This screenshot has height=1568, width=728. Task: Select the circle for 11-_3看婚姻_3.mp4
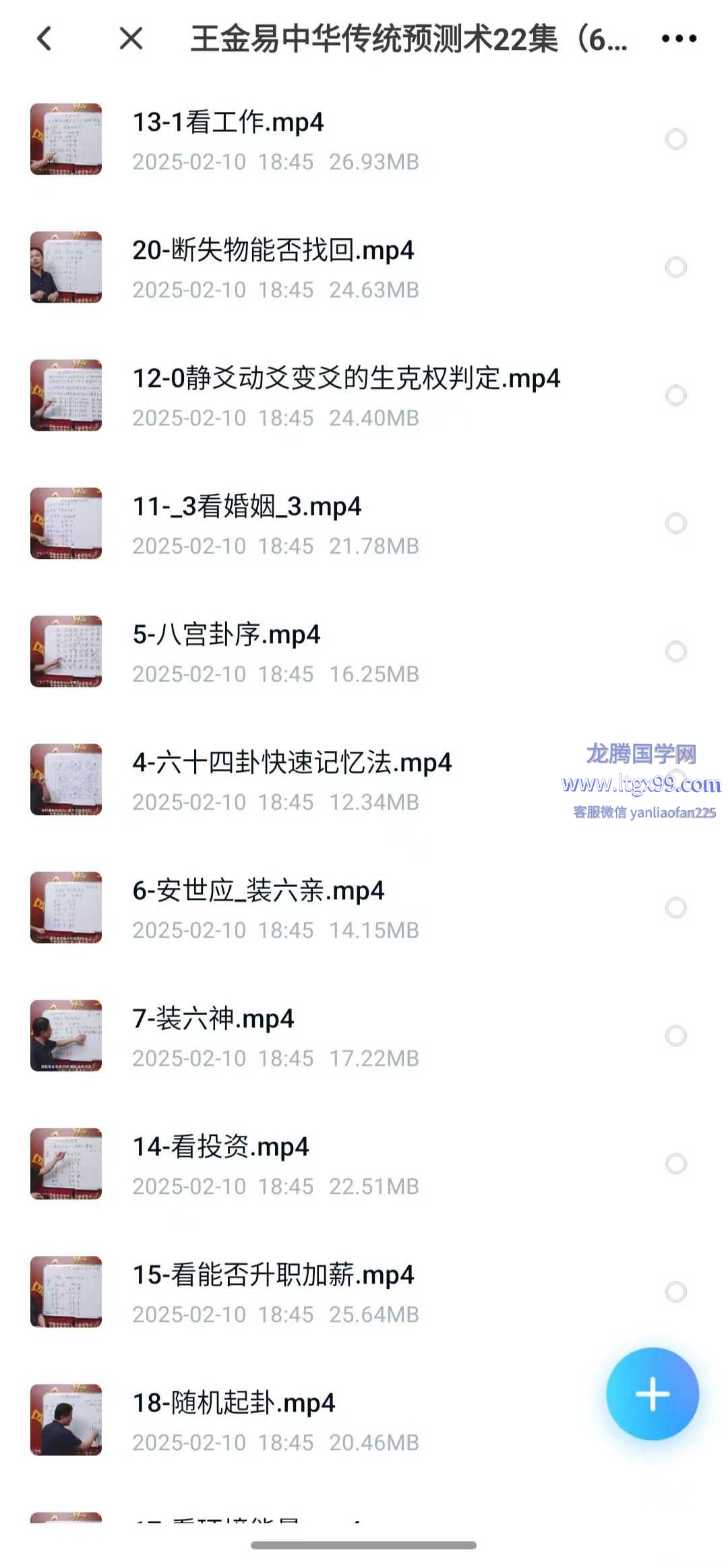click(x=675, y=524)
